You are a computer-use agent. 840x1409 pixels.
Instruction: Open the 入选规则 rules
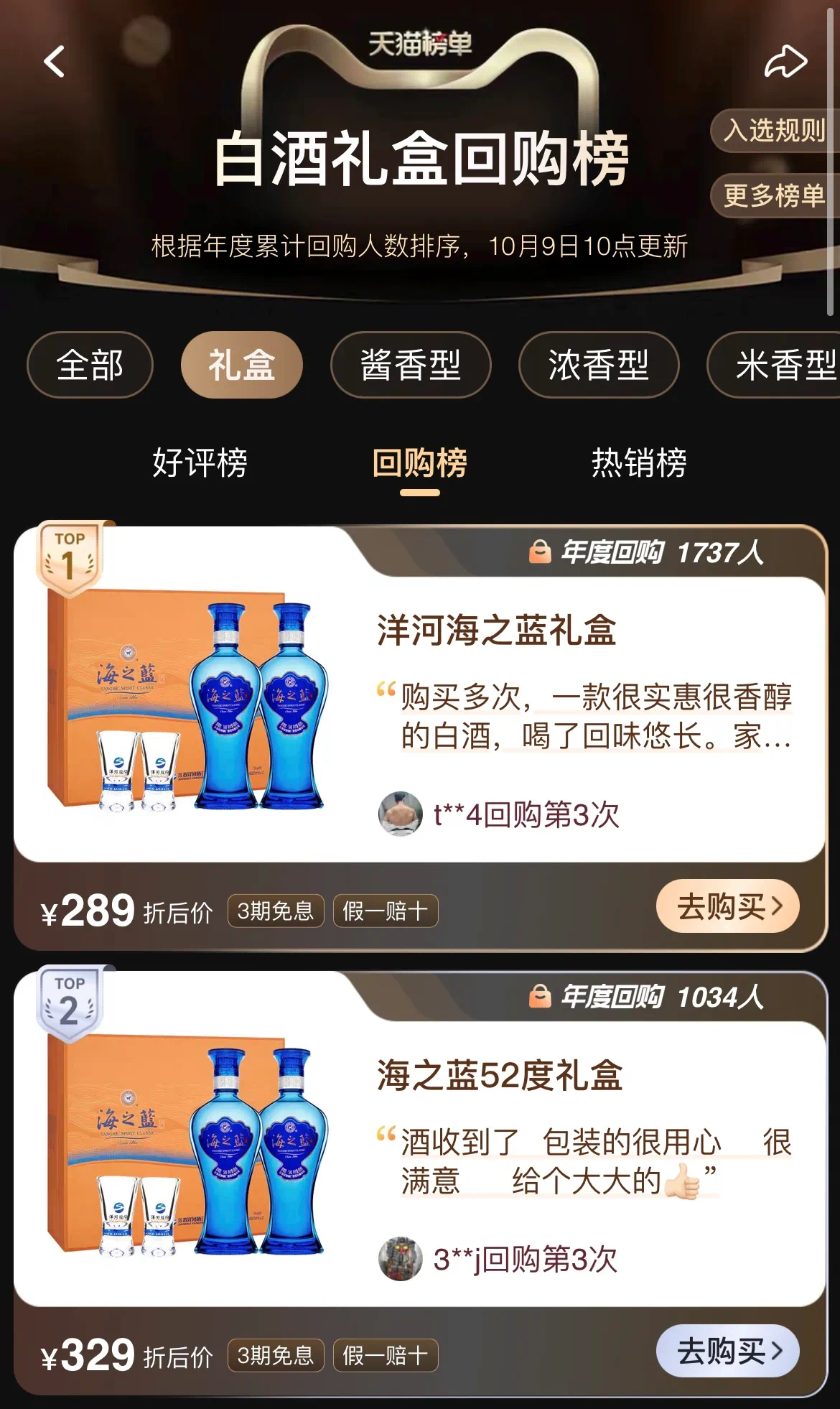coord(774,131)
